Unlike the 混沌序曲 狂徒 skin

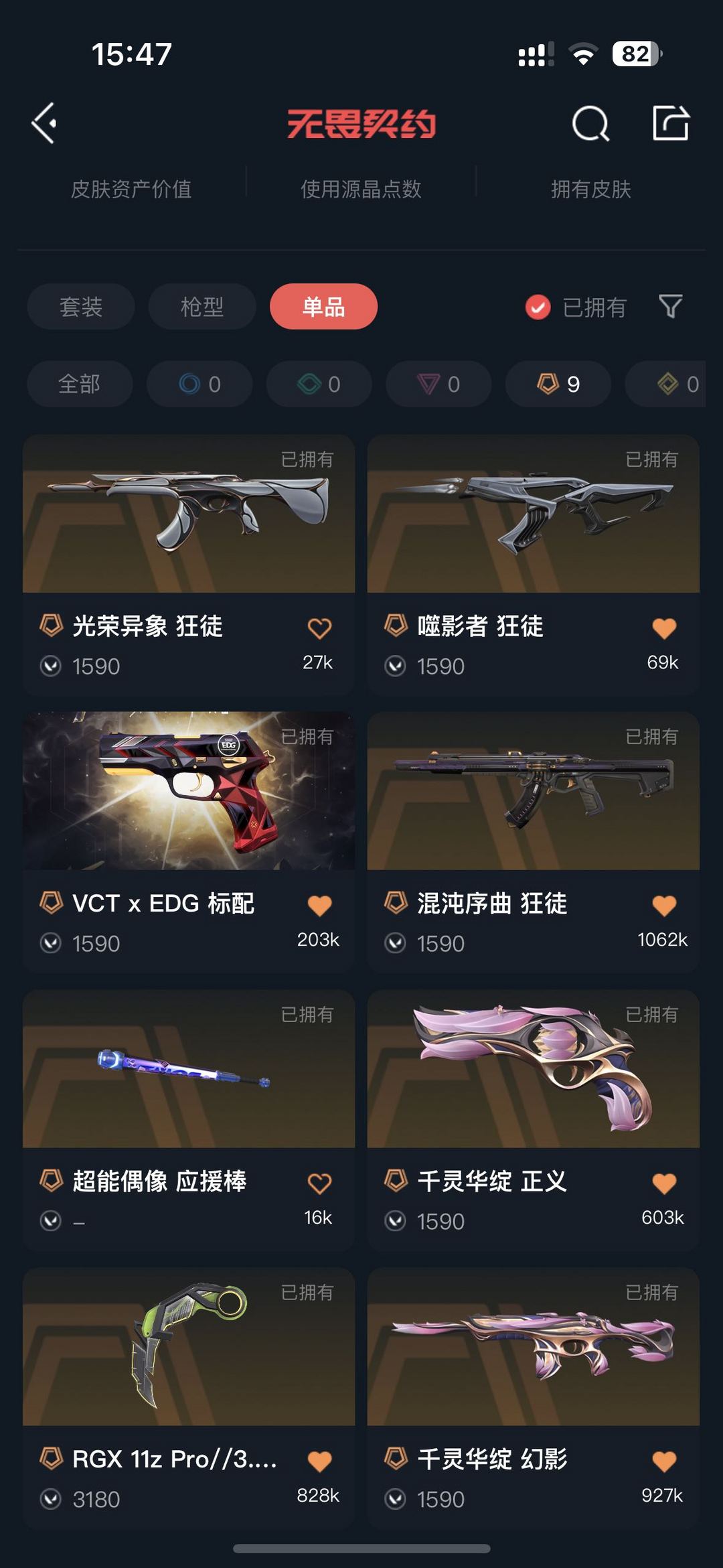point(664,906)
